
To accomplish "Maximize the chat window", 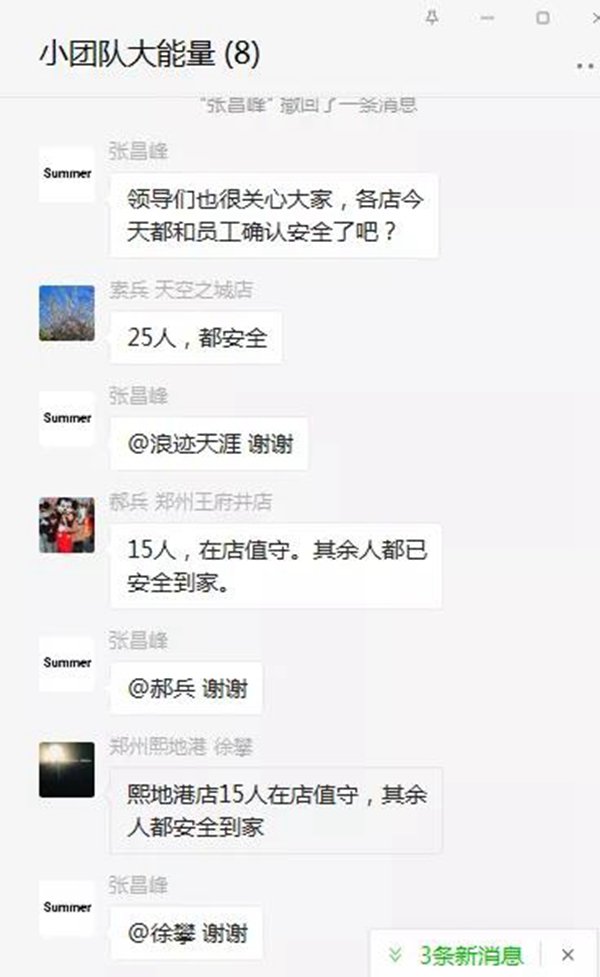I will coord(543,18).
